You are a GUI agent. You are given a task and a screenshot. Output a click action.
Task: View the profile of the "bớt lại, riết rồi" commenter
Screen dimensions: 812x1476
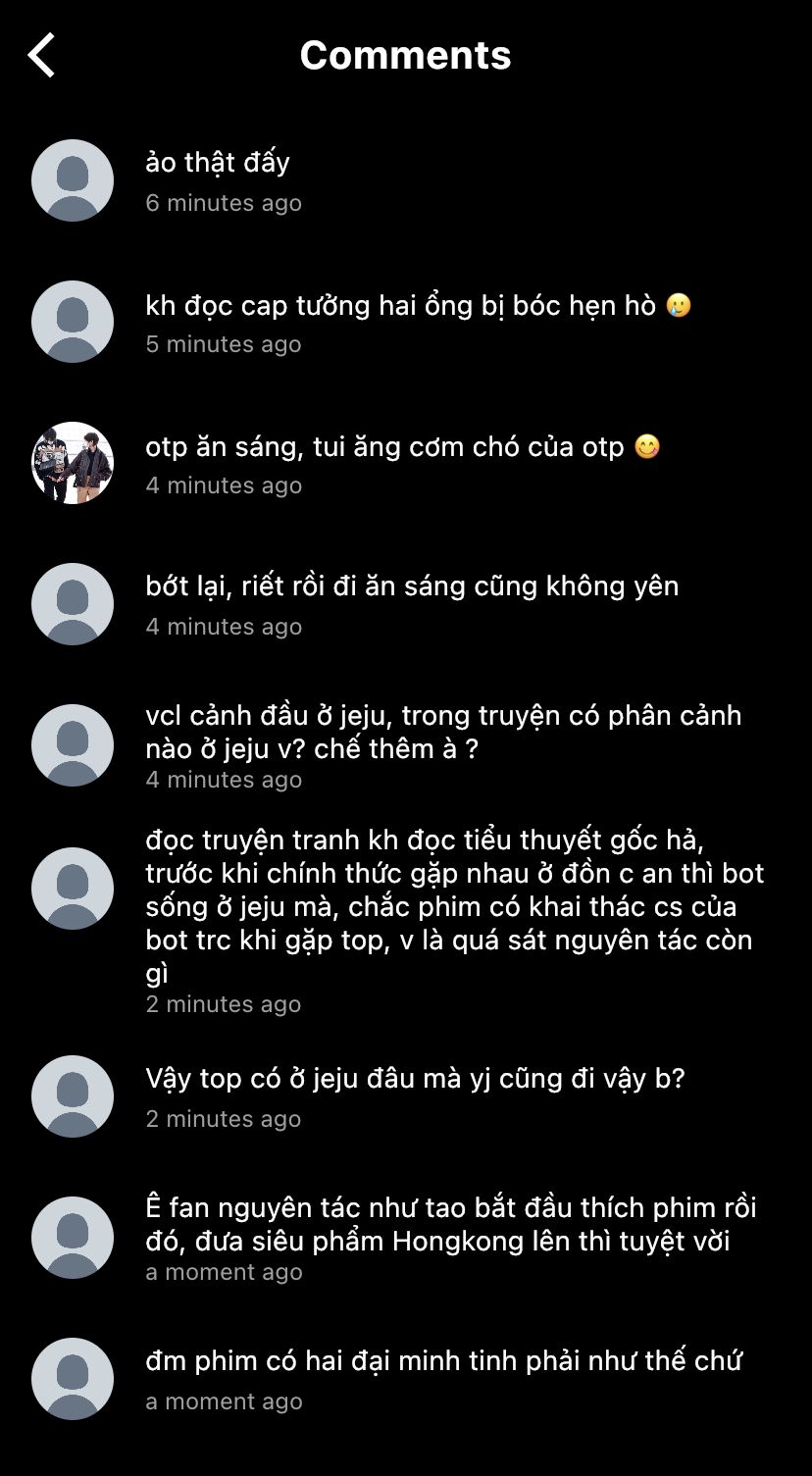73,604
